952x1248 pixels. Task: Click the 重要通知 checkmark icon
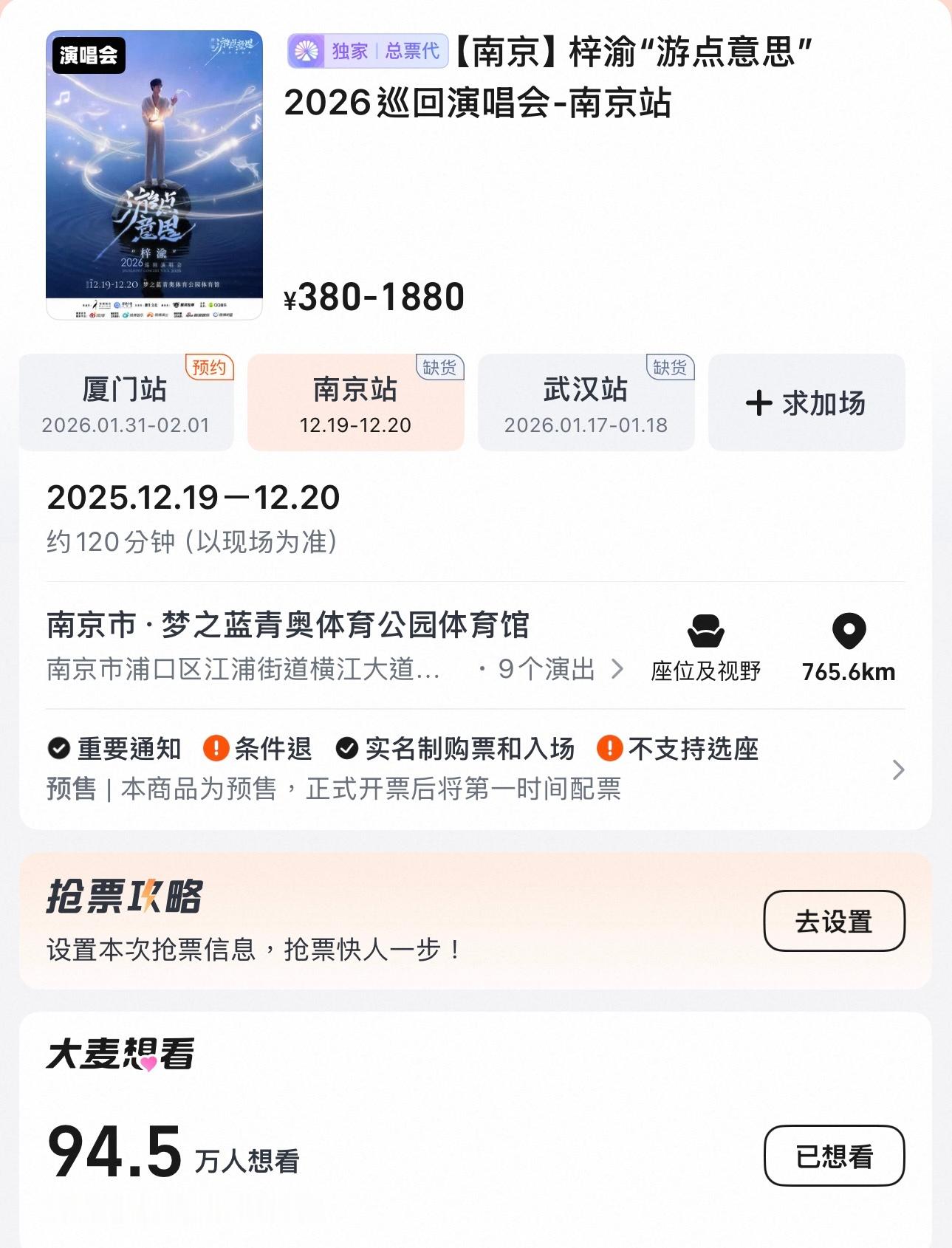click(x=58, y=750)
